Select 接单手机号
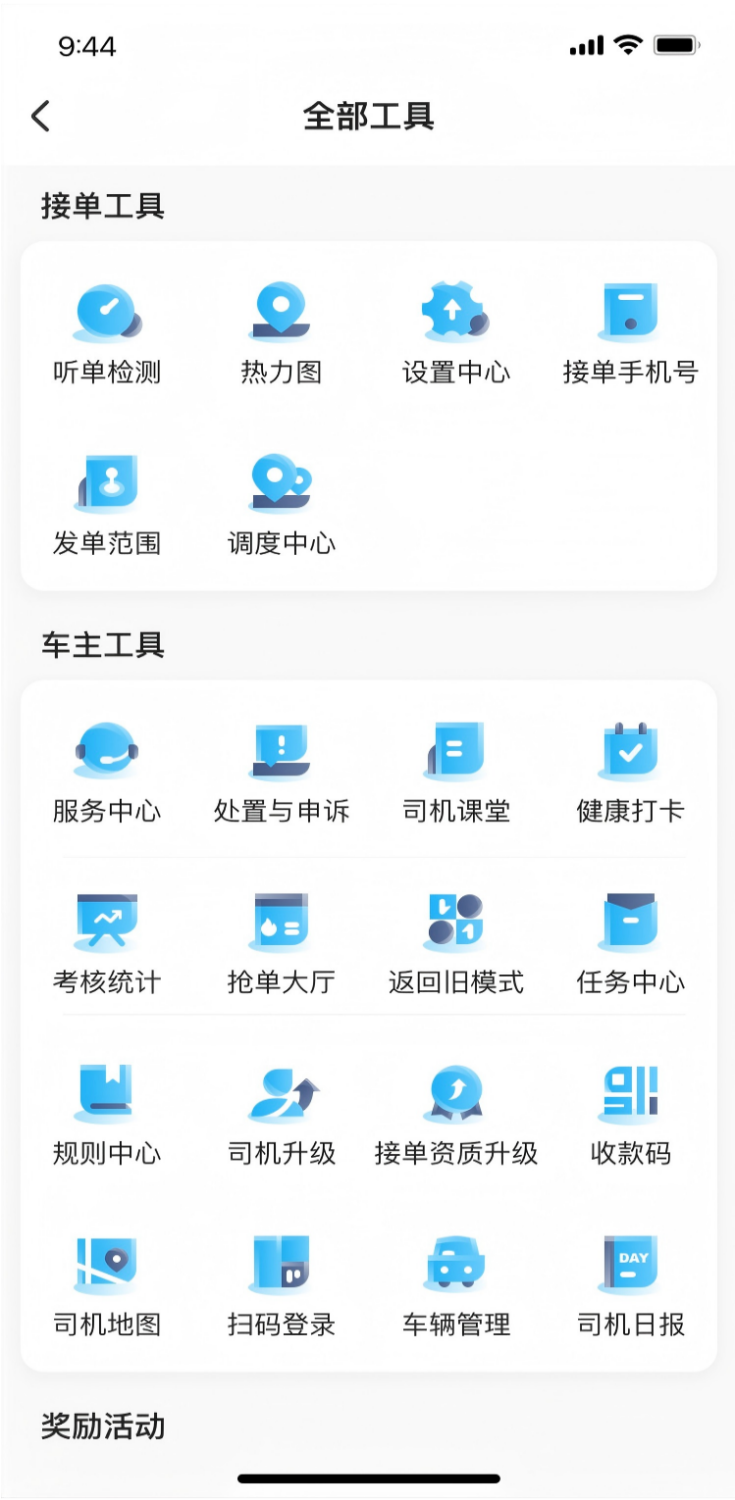This screenshot has width=735, height=1500. (630, 335)
